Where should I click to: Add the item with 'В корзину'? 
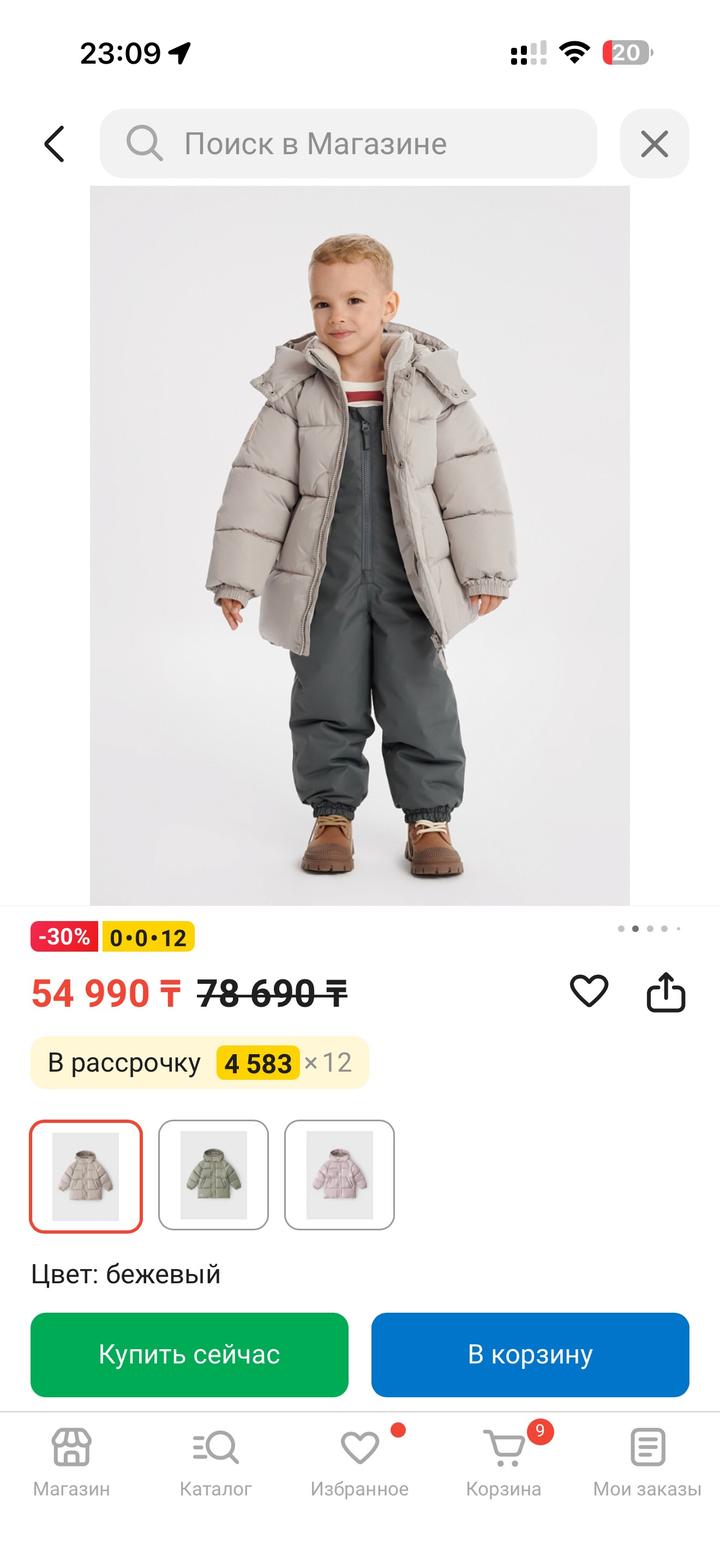530,1354
